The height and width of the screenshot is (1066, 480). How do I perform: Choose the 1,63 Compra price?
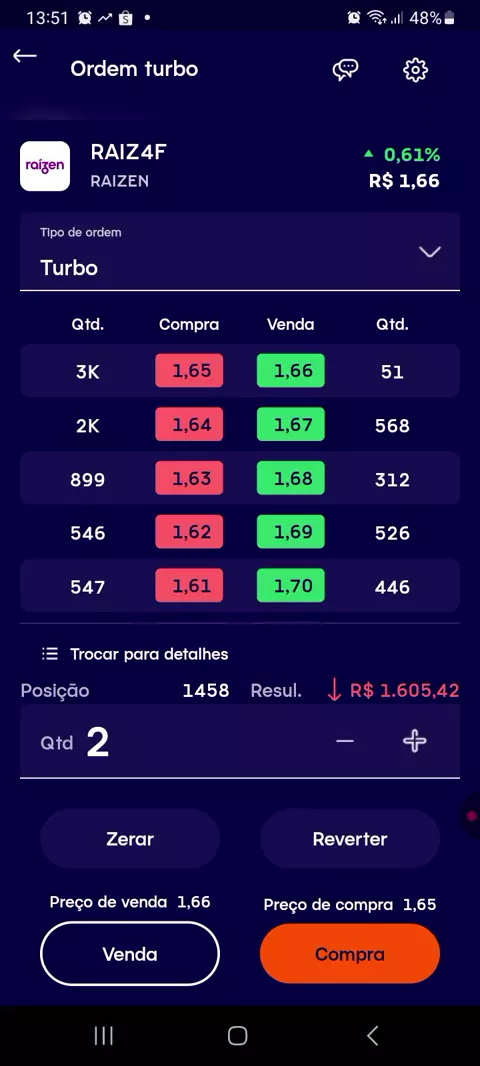coord(189,479)
